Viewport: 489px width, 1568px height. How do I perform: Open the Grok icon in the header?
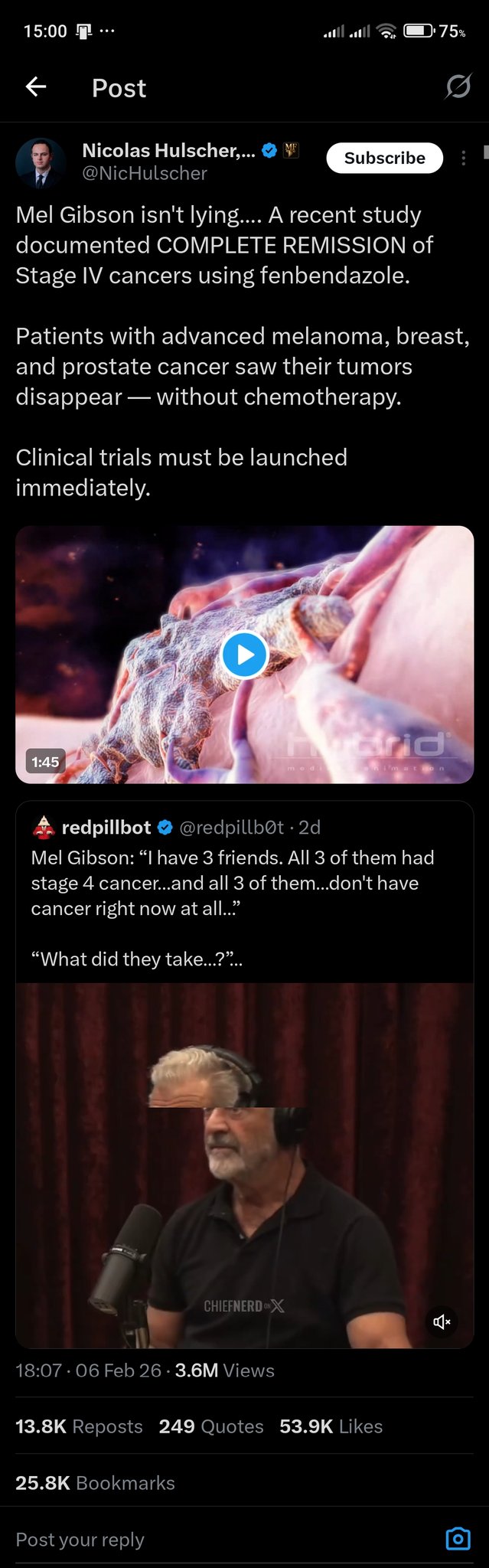458,87
